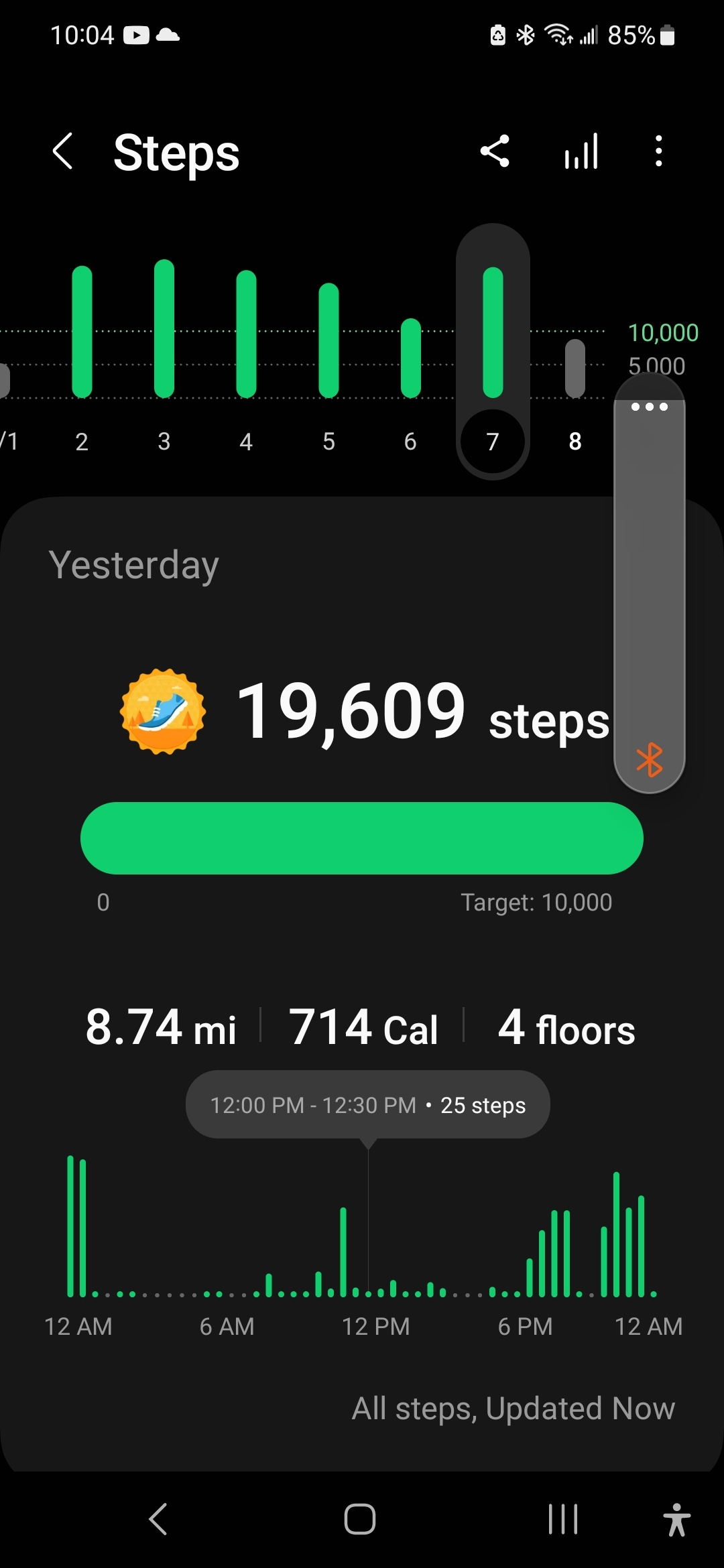The width and height of the screenshot is (724, 1568).
Task: Go back from the Steps screen
Action: (62, 151)
